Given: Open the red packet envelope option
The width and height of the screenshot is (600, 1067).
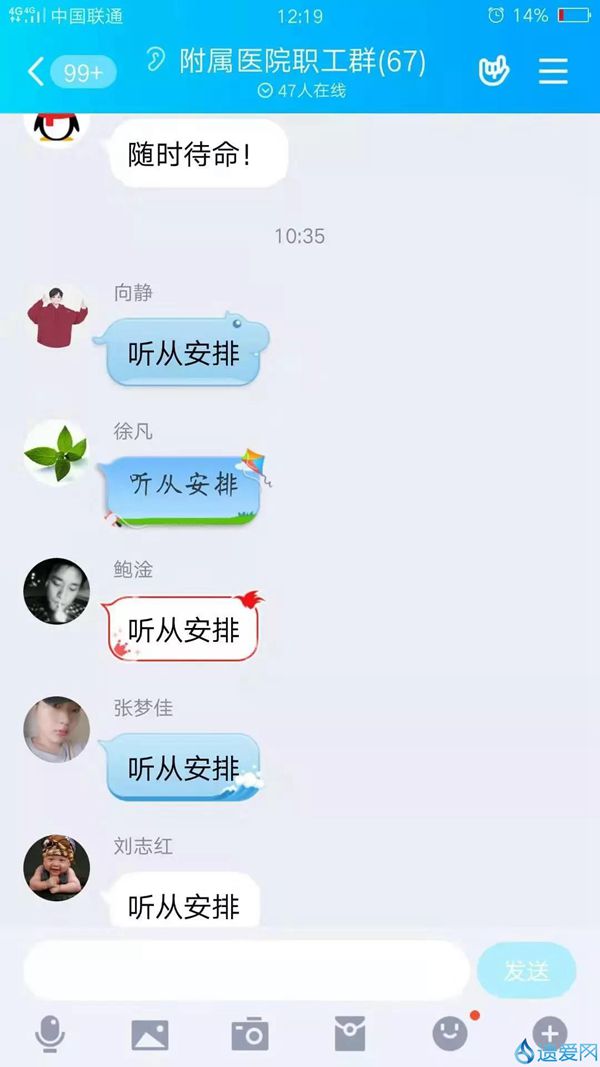Looking at the screenshot, I should [x=350, y=1034].
